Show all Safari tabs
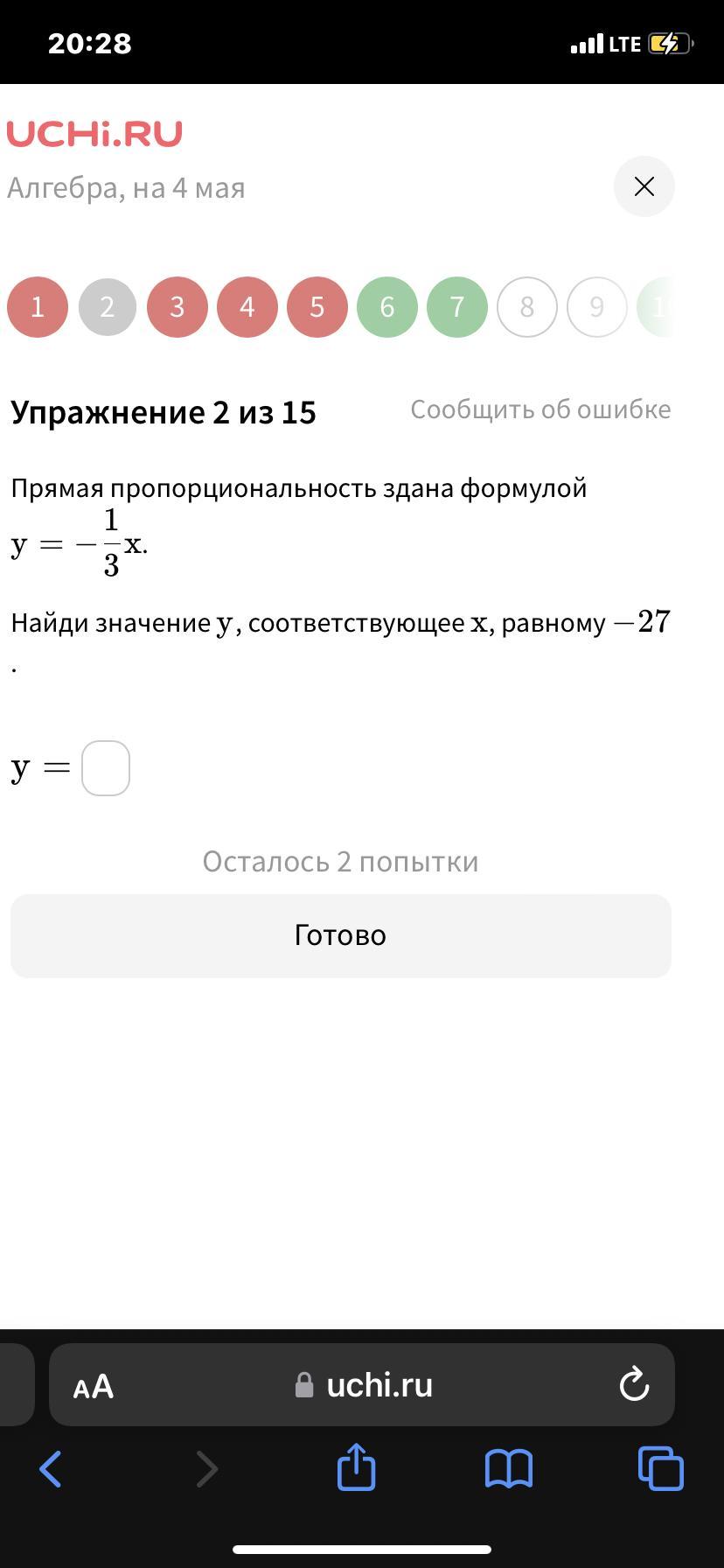This screenshot has height=1568, width=724. (x=660, y=1468)
